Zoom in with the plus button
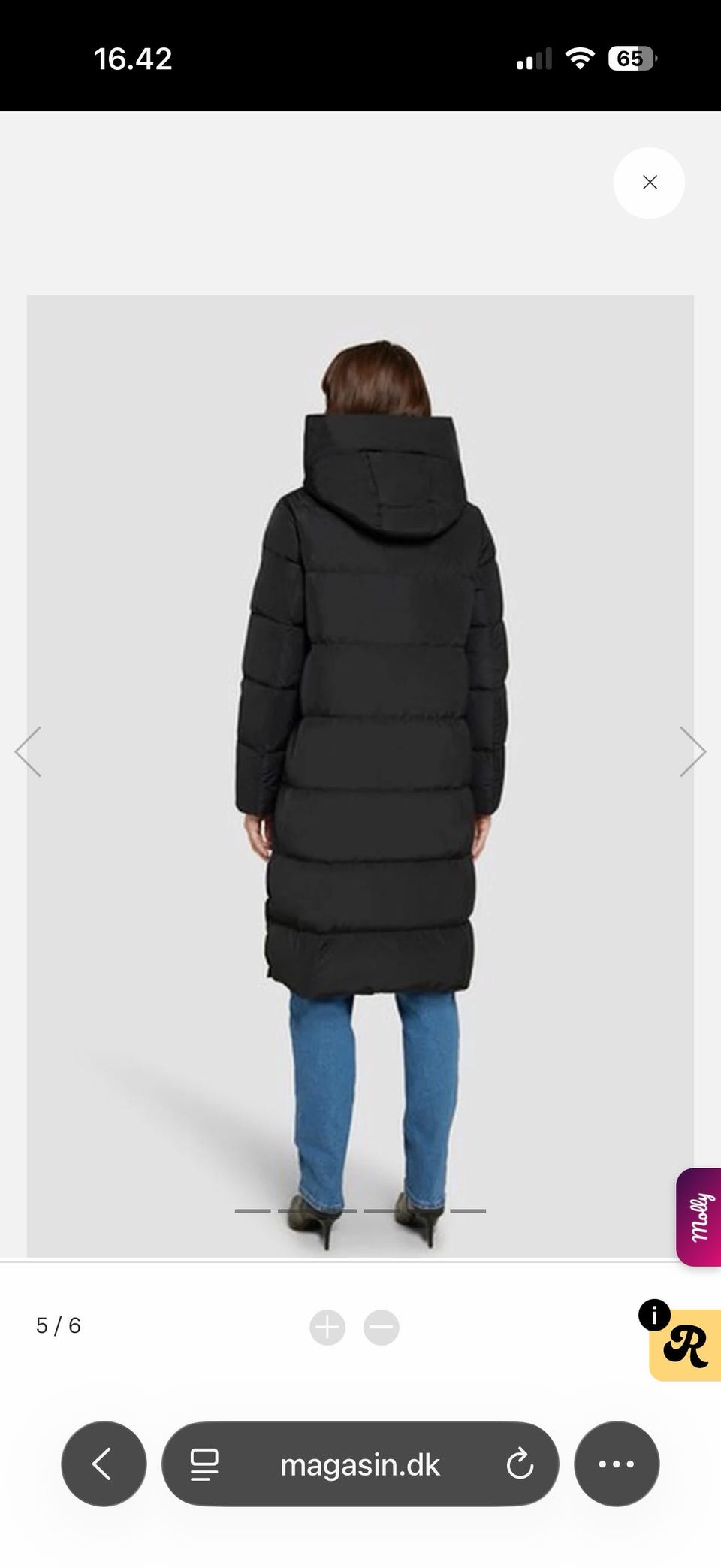721x1568 pixels. pos(327,1328)
